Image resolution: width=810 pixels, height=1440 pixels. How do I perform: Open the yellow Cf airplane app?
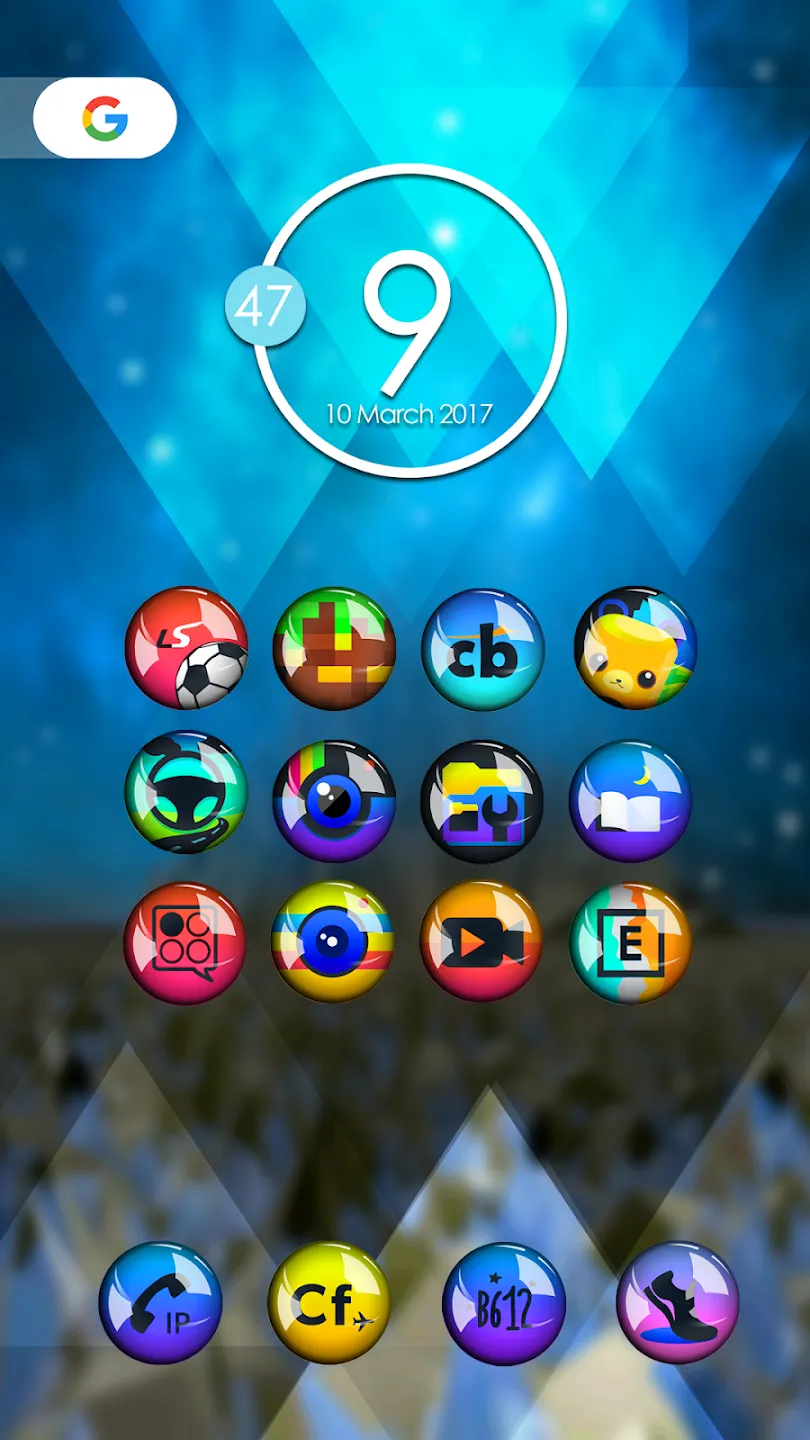pos(329,1303)
